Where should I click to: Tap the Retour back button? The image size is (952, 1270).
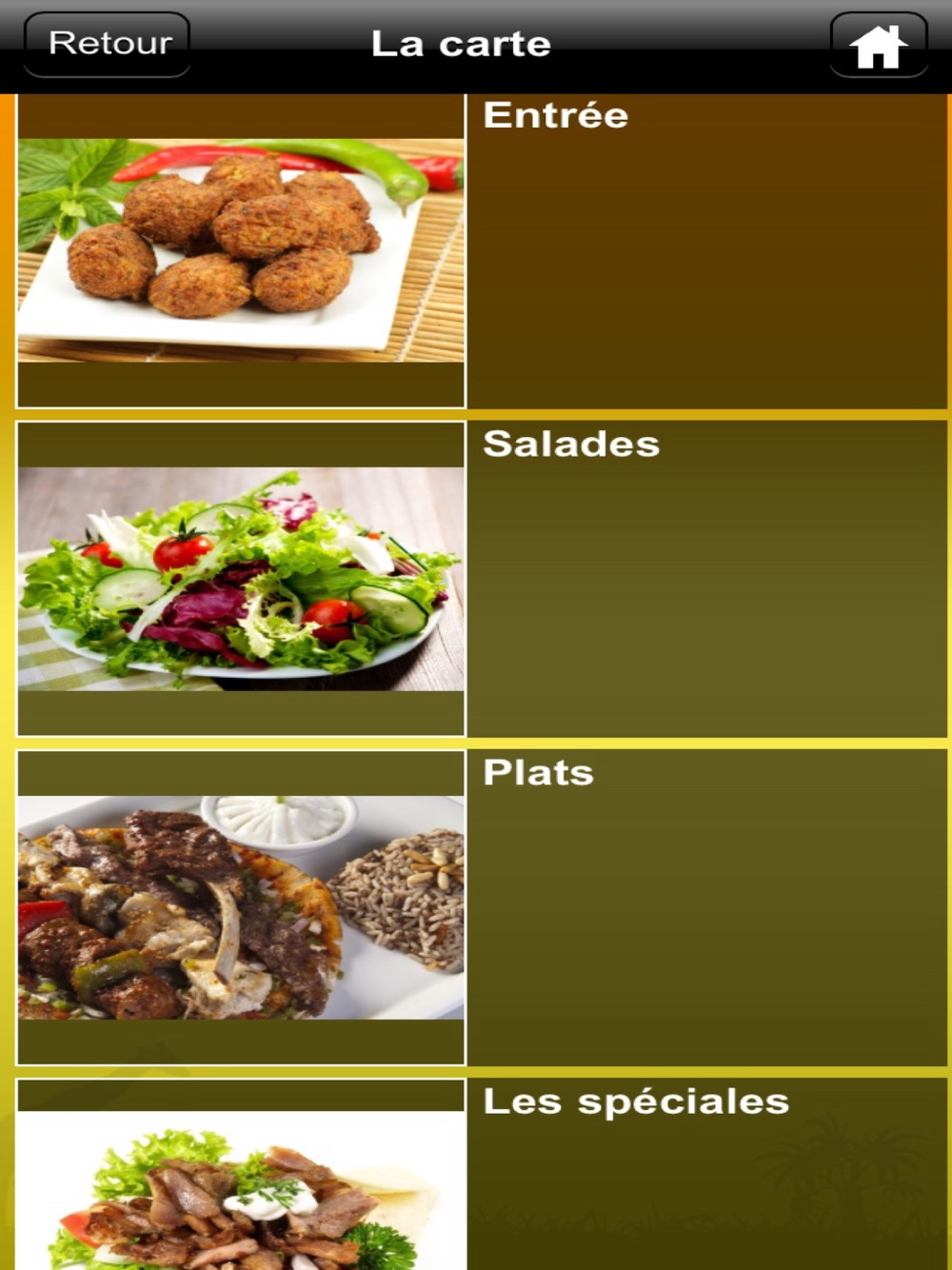[107, 44]
